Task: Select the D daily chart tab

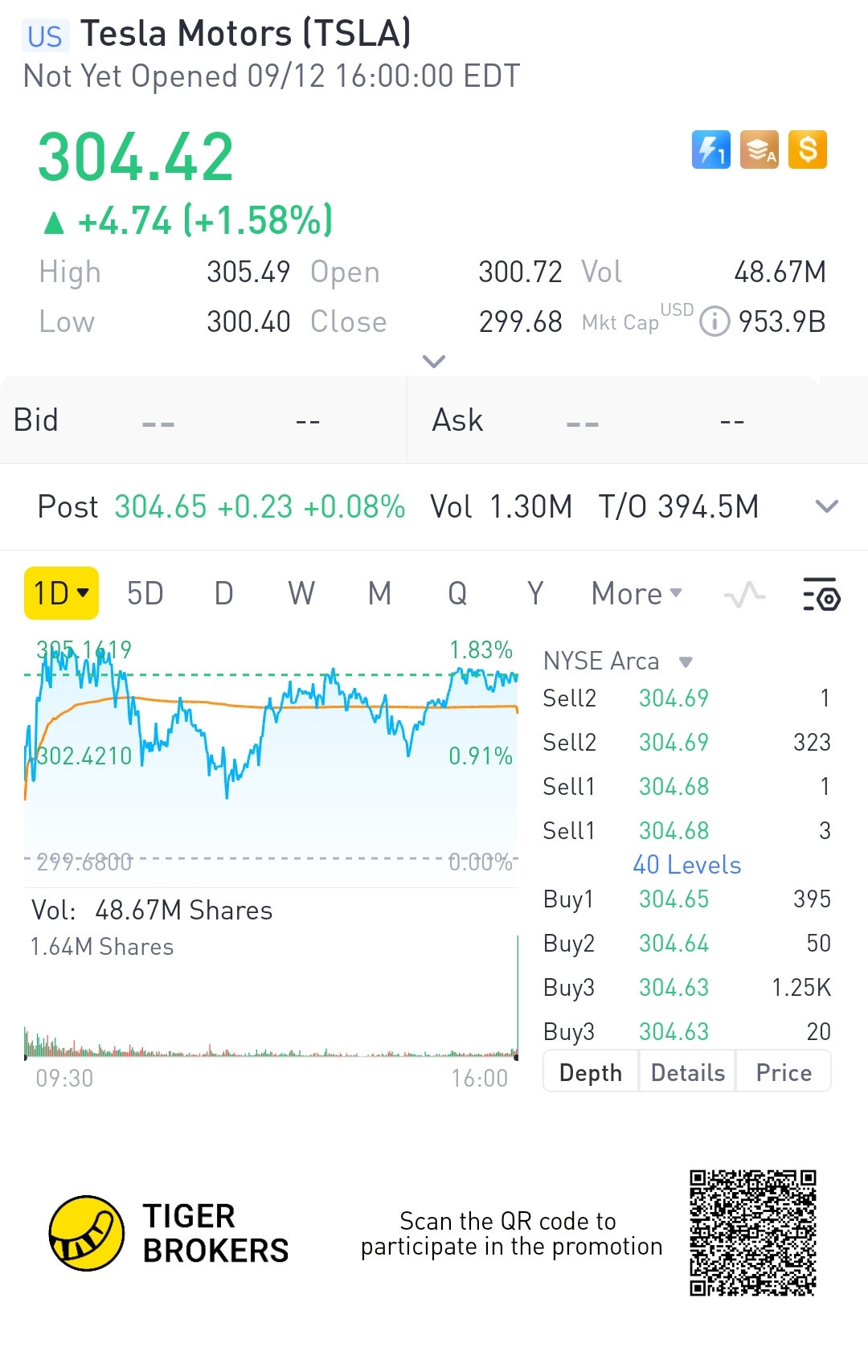Action: 223,593
